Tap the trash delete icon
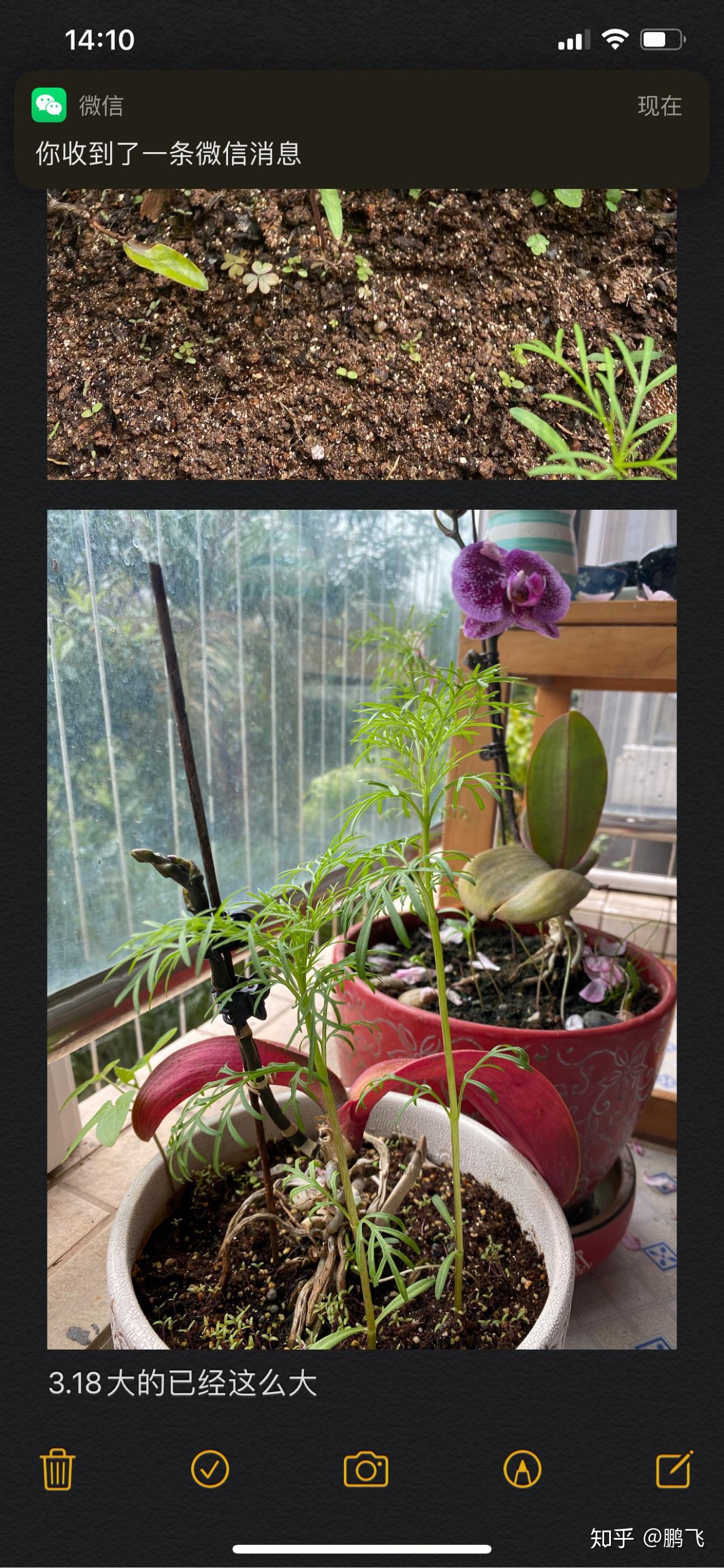 point(58,1468)
